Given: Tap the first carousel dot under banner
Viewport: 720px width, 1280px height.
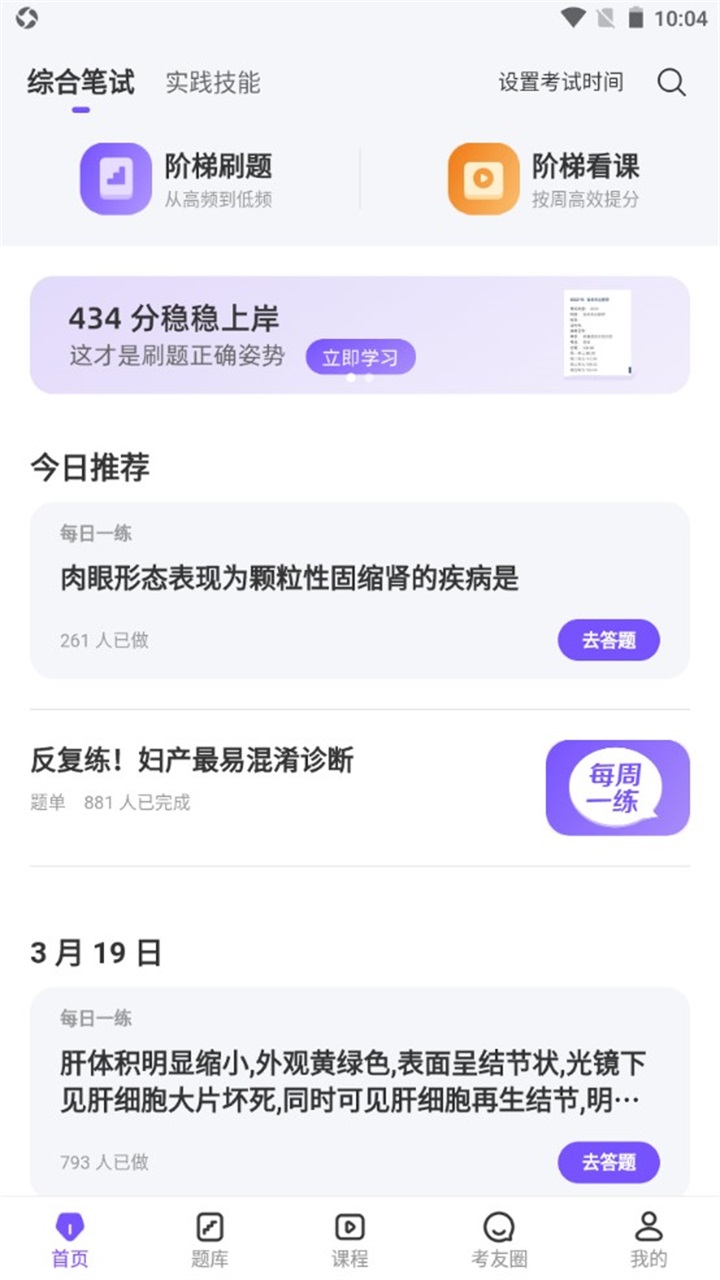Looking at the screenshot, I should 349,378.
